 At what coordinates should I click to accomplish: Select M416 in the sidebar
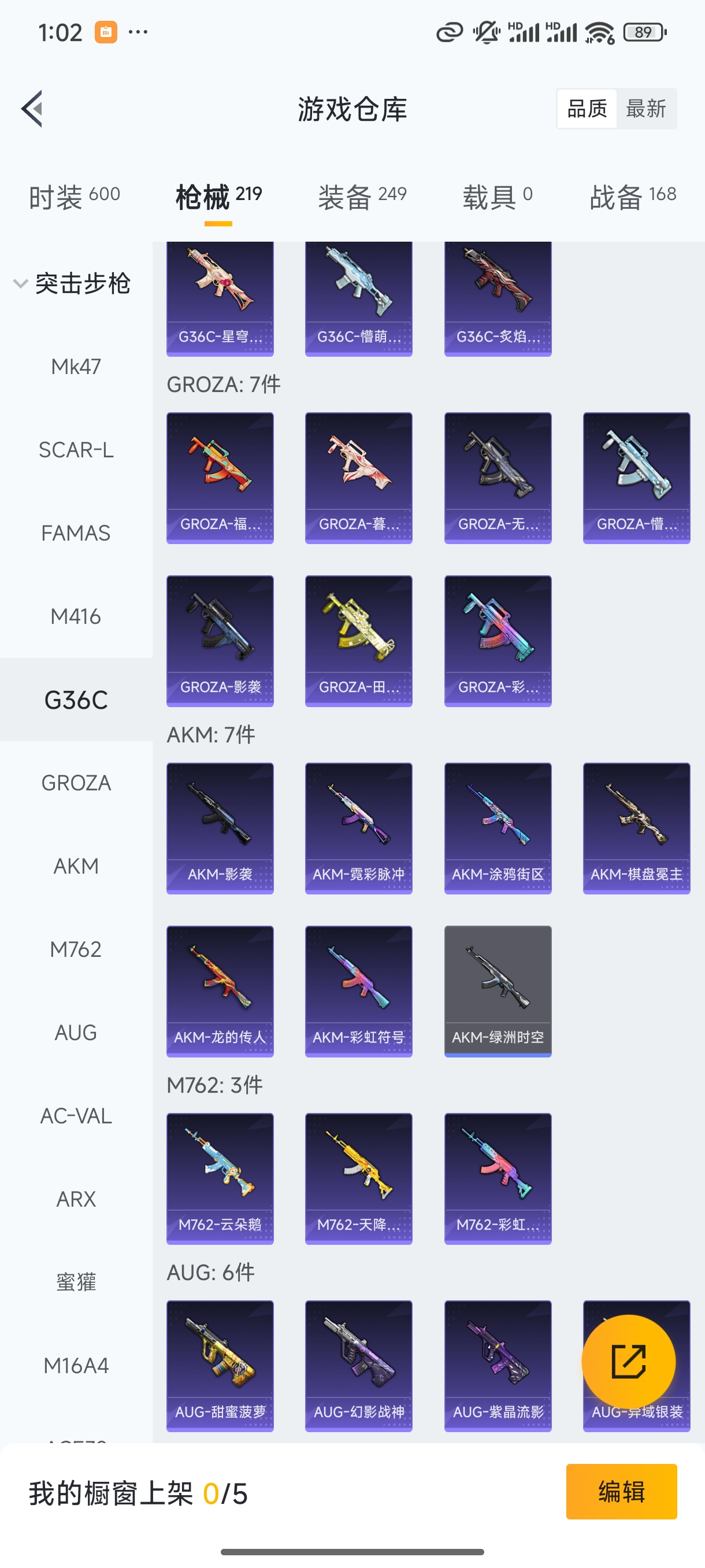click(x=76, y=616)
